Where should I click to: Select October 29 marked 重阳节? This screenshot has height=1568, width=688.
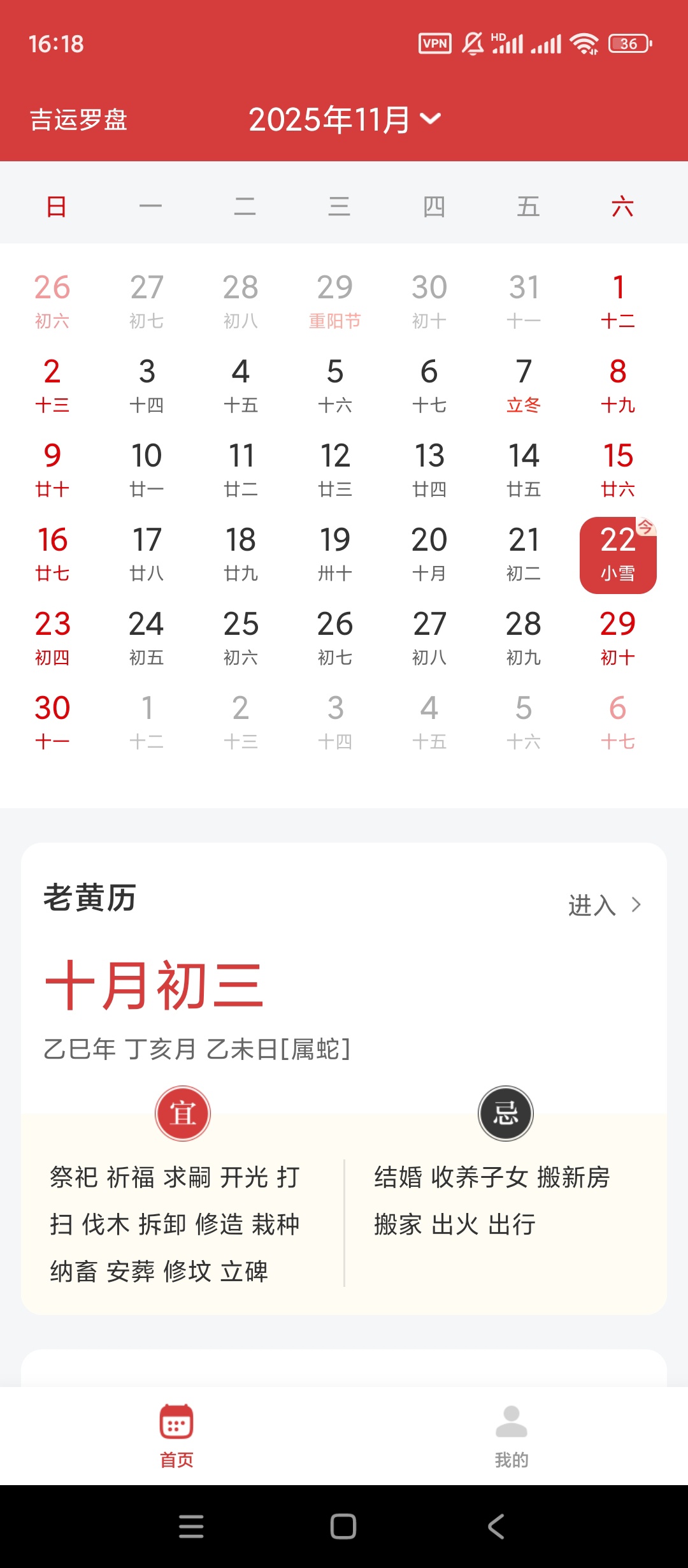tap(334, 301)
